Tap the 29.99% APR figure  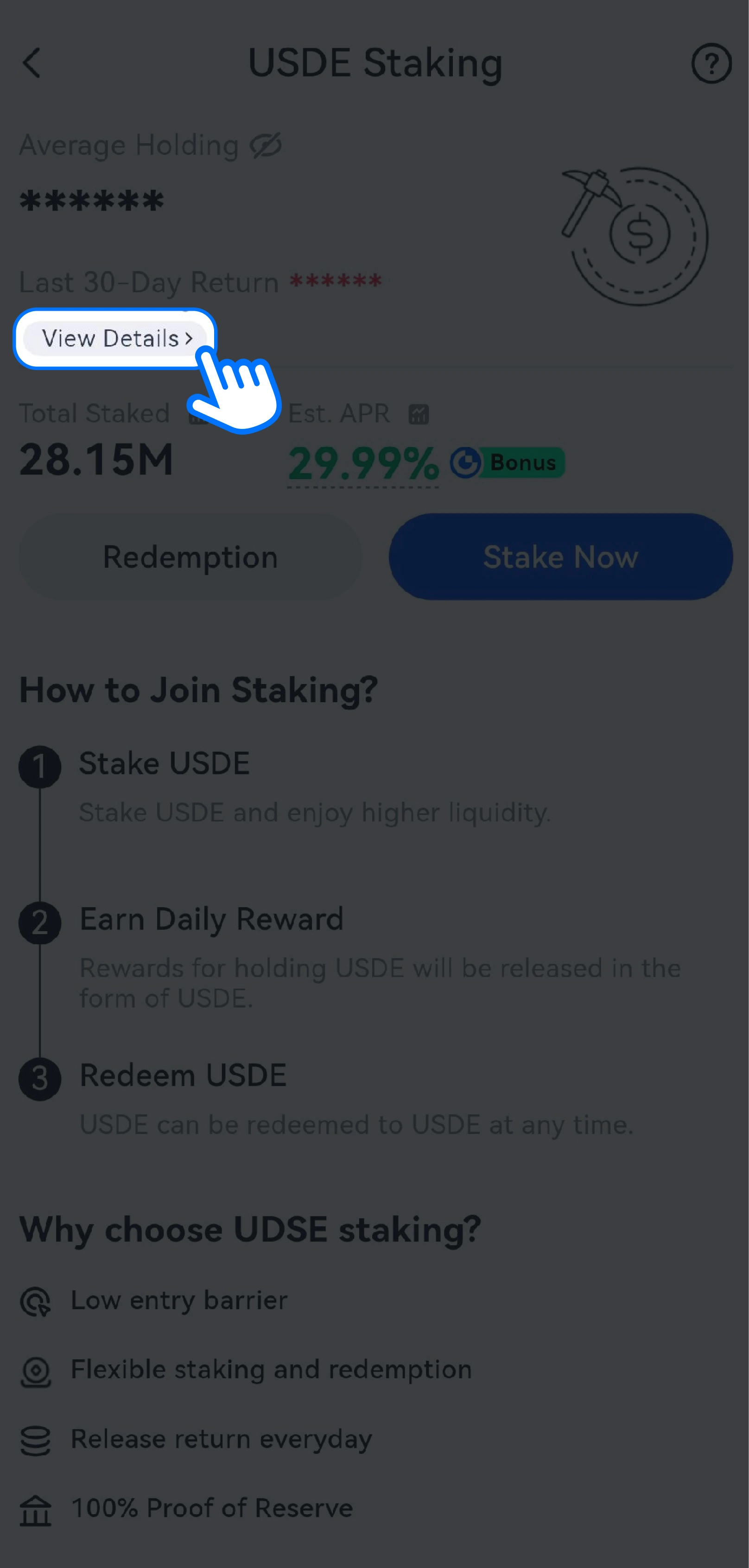pyautogui.click(x=363, y=464)
